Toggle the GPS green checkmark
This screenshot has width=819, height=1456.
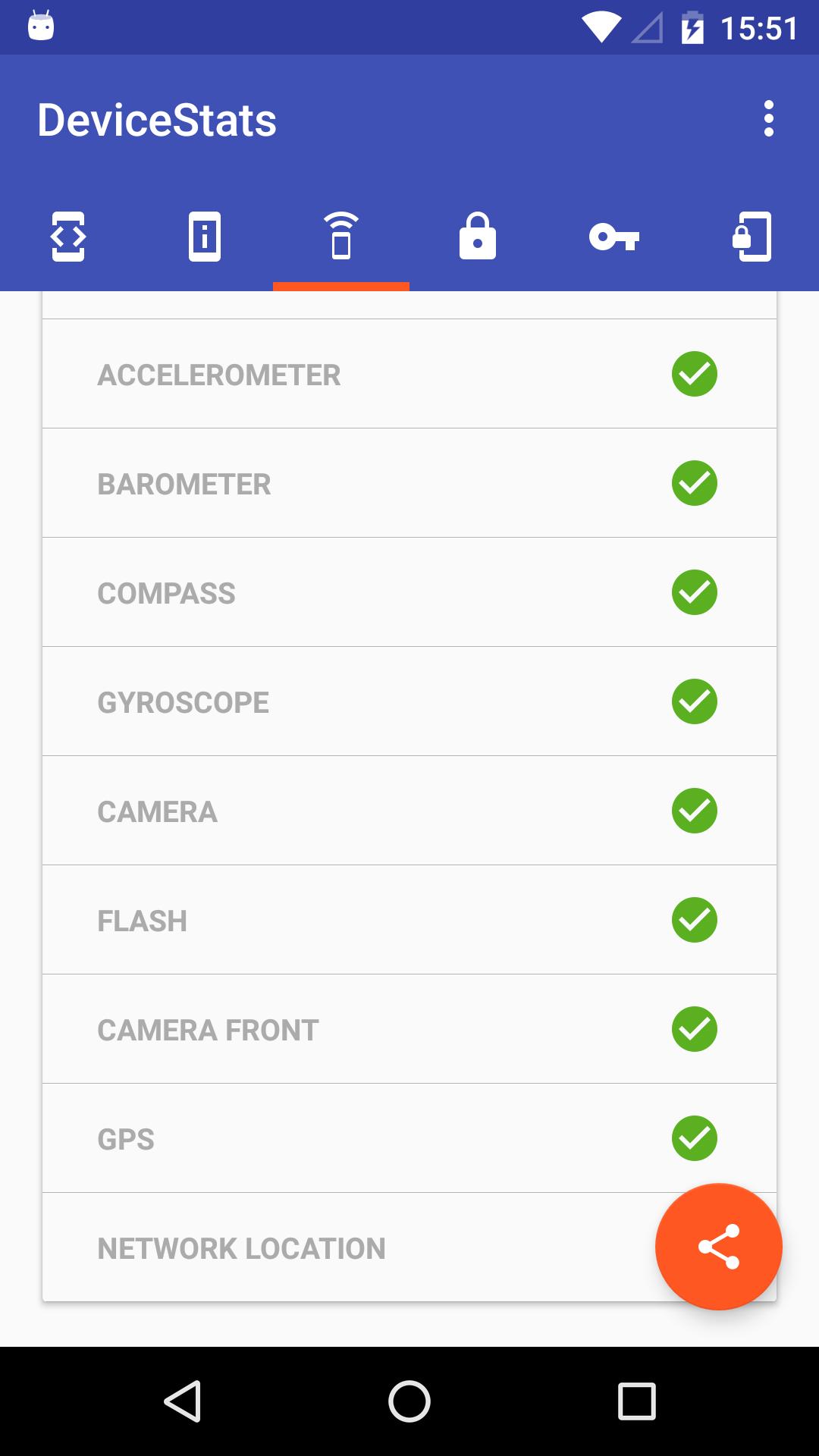pos(694,1138)
